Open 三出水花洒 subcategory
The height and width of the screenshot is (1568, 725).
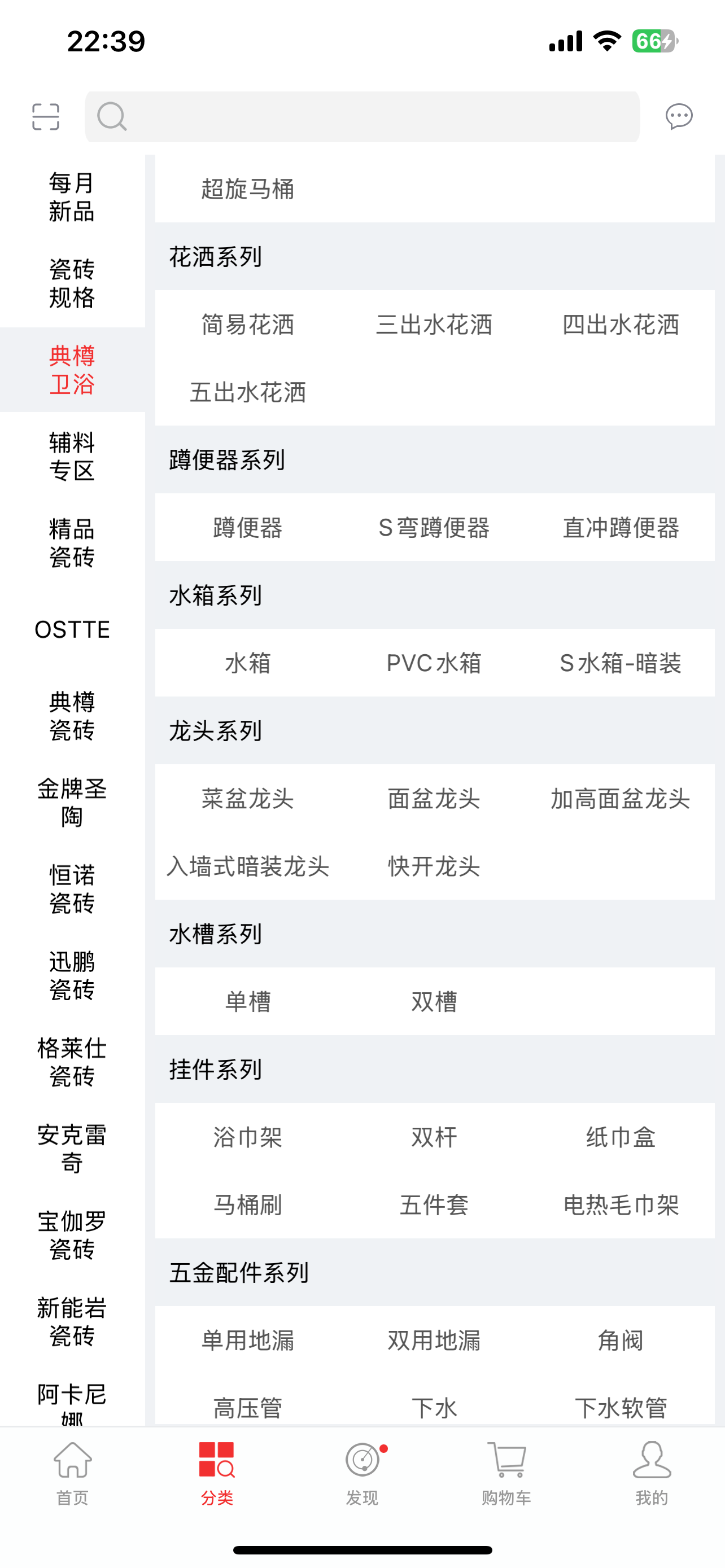click(x=434, y=325)
